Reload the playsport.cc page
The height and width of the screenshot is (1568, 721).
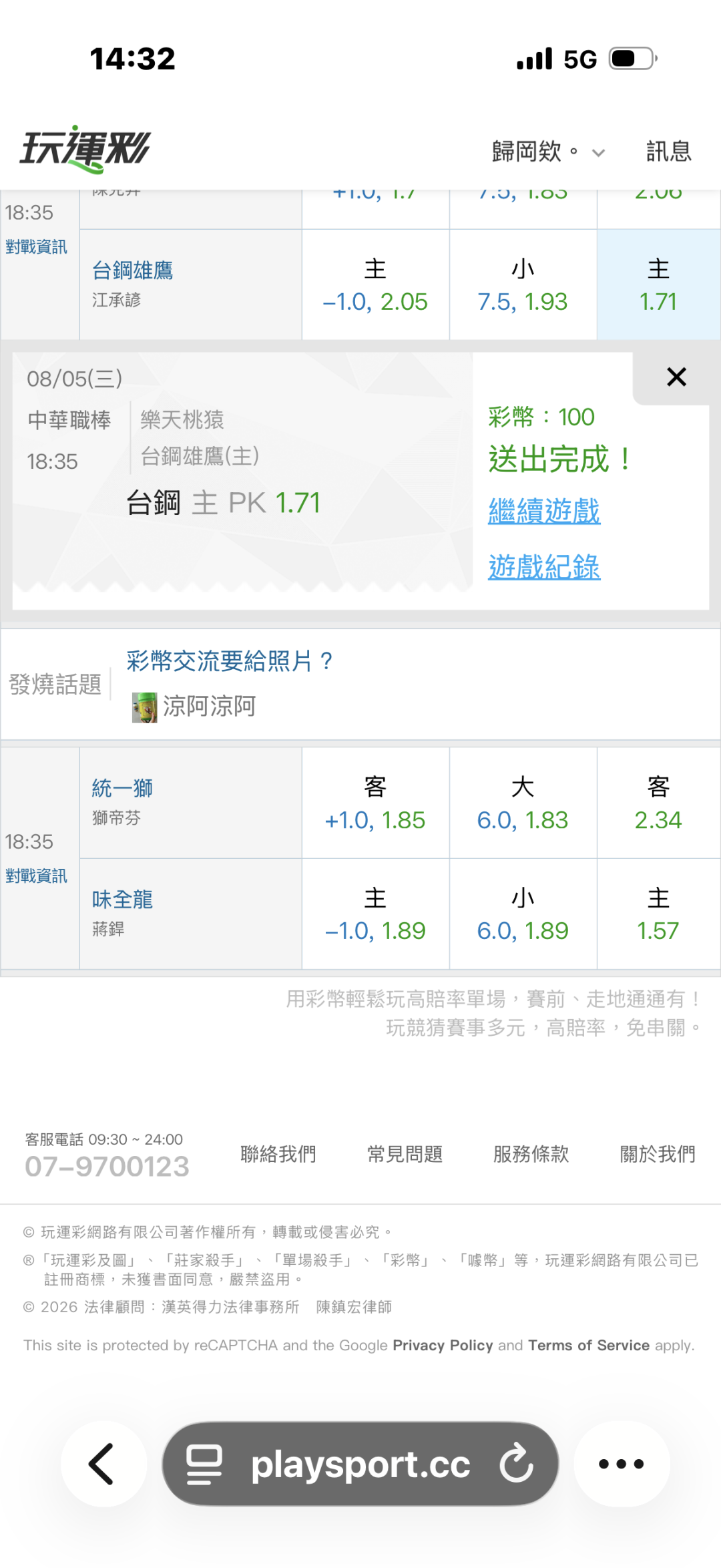(x=517, y=1464)
